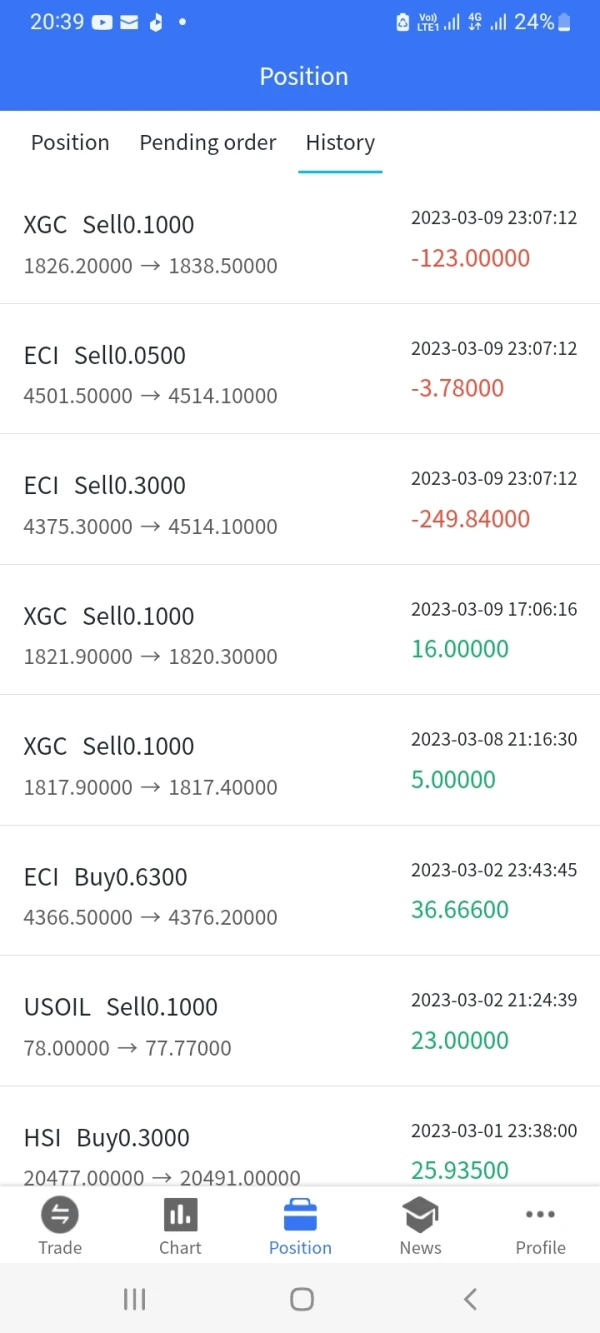This screenshot has width=600, height=1333.
Task: Open the News tab
Action: [420, 1226]
